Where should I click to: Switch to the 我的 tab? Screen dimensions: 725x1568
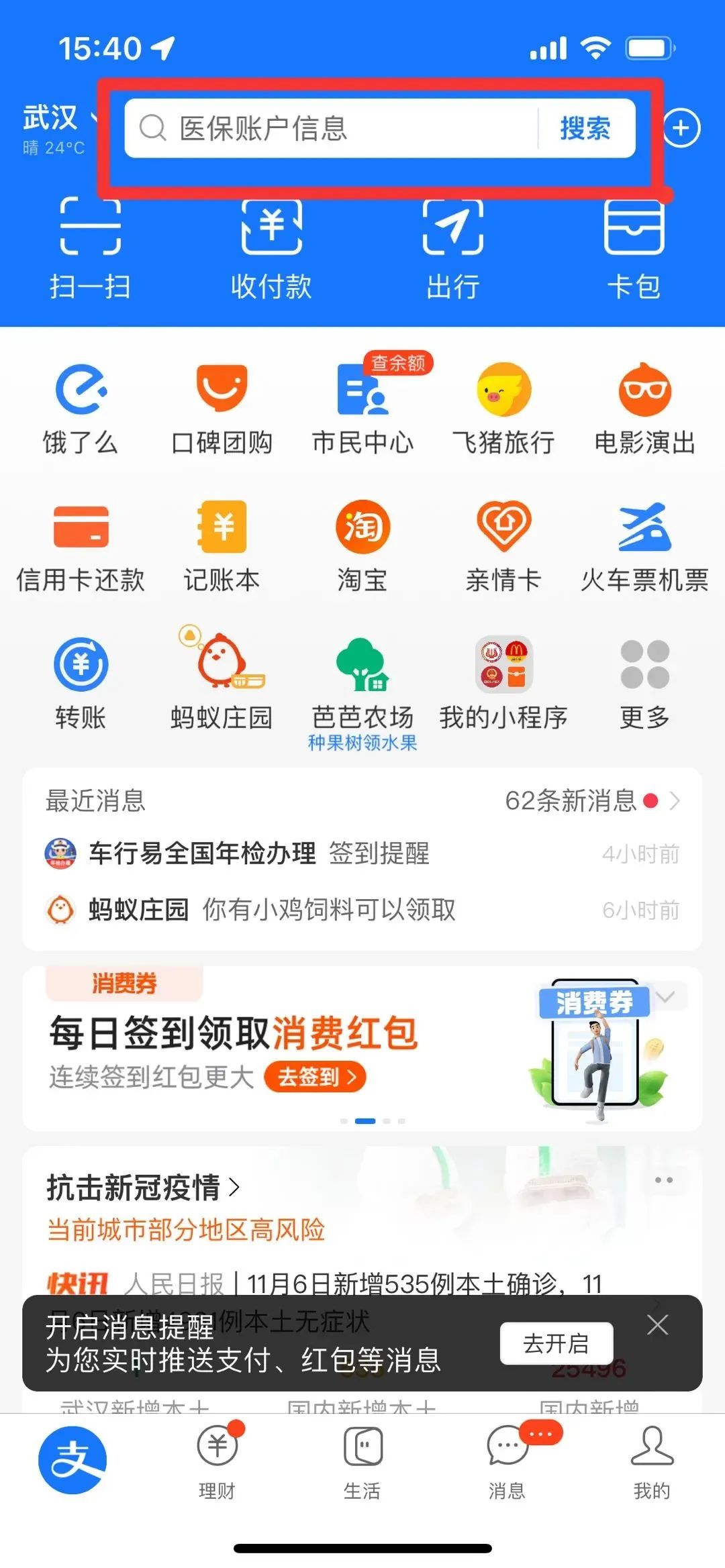point(651,1463)
